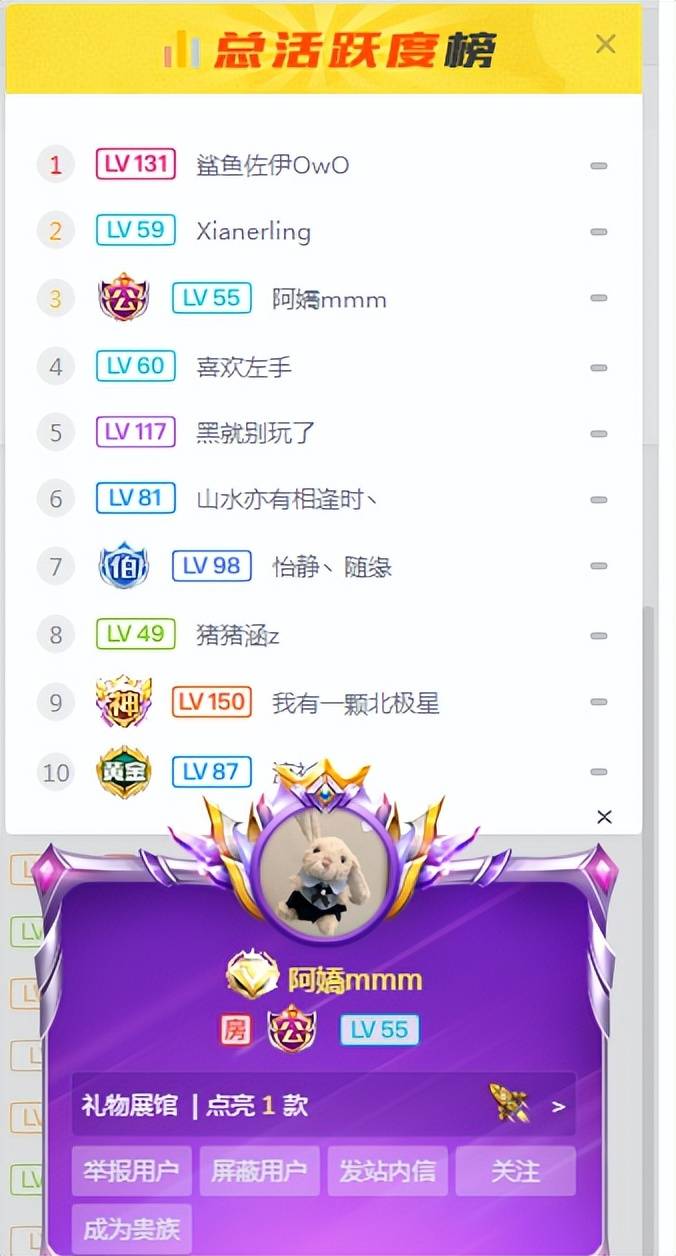Open 鲨鱼佐伊OwO's profile from ranking

[273, 165]
